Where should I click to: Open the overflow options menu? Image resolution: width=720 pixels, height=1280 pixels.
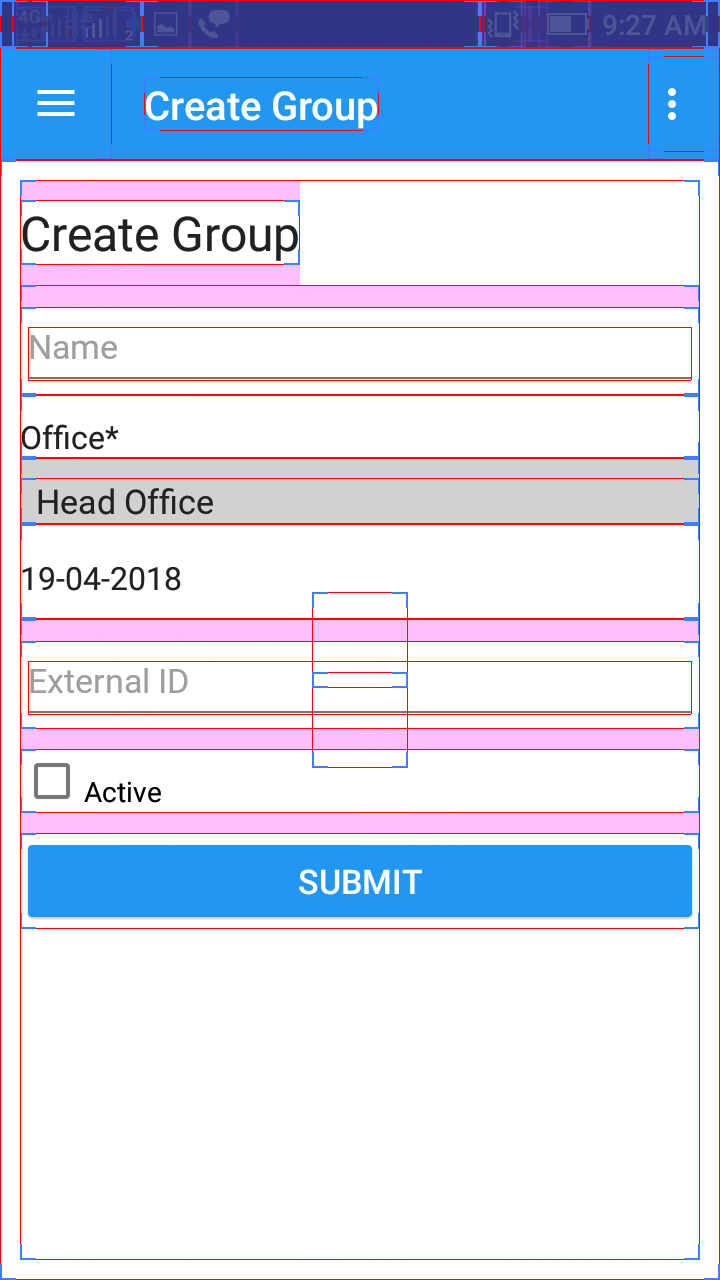672,104
